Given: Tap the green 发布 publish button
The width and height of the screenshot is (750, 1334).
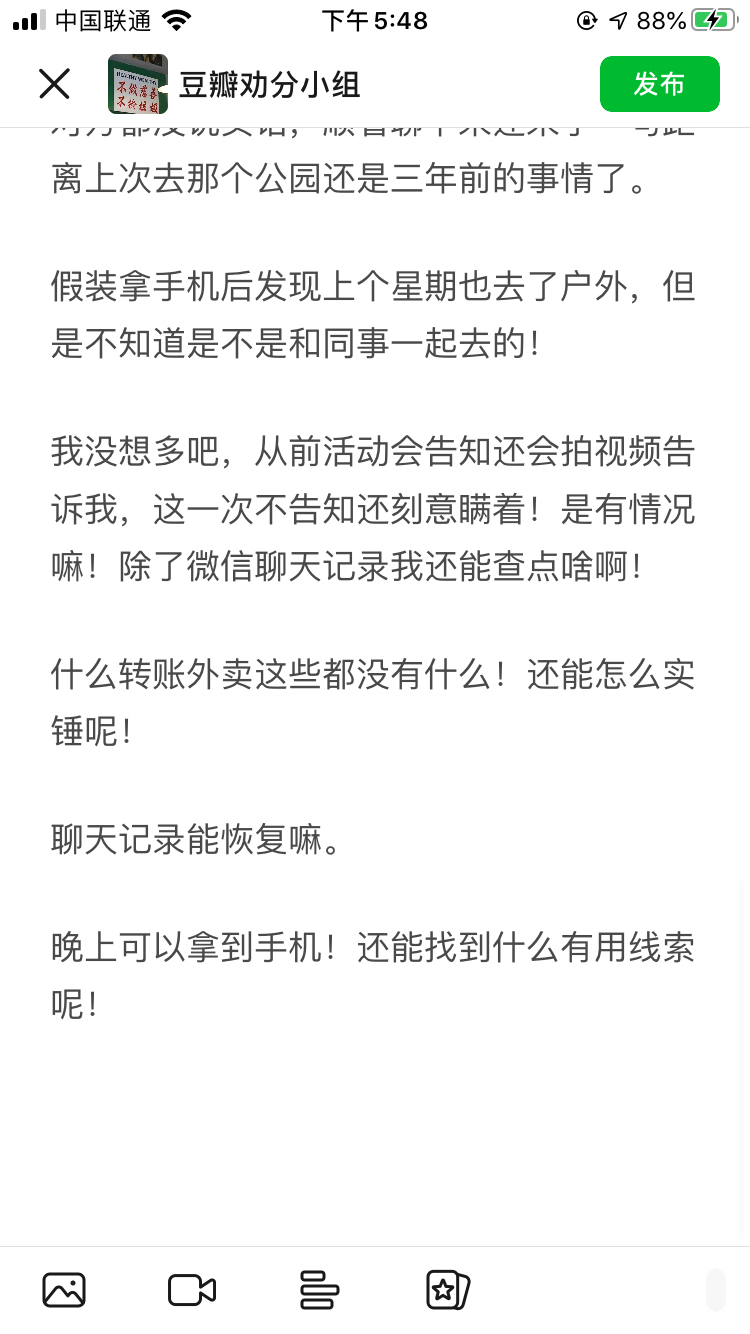Looking at the screenshot, I should 660,84.
